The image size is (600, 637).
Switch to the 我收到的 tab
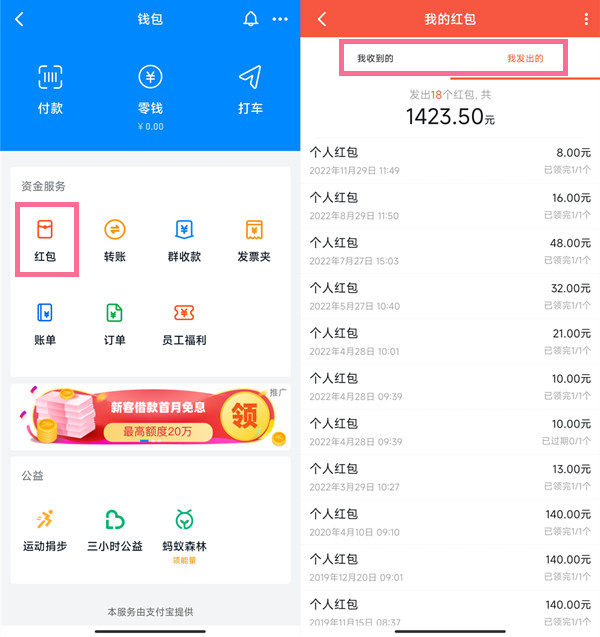click(376, 59)
